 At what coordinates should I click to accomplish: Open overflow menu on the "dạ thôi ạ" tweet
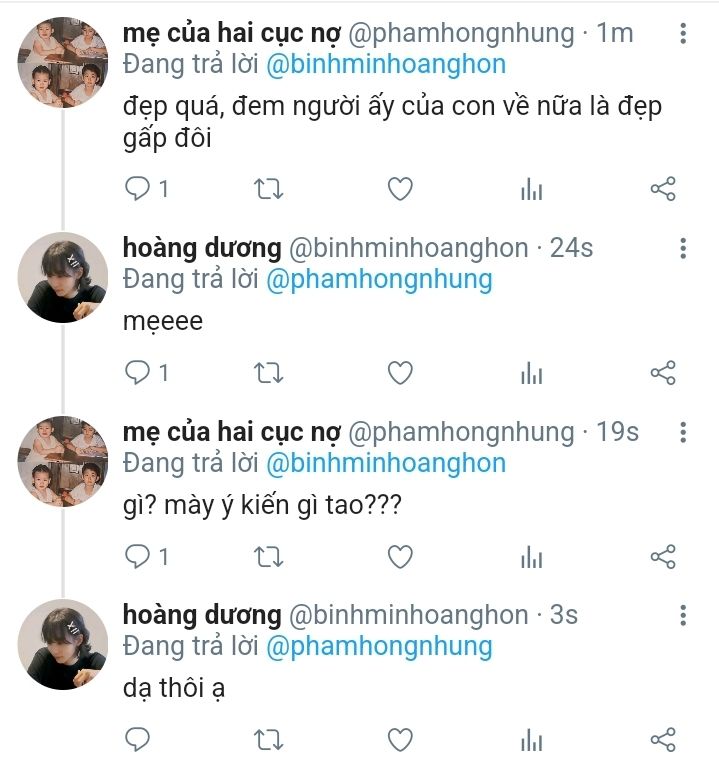tap(683, 614)
